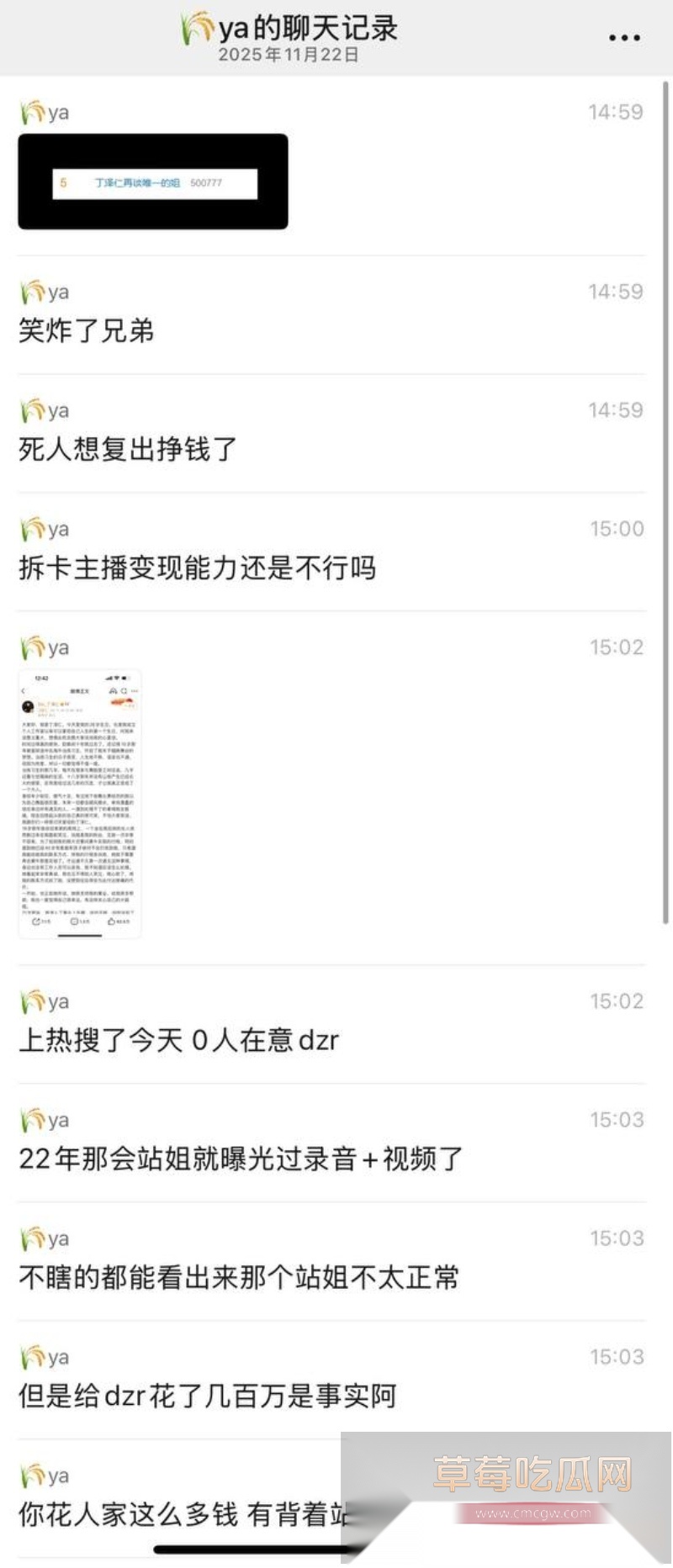Screen dimensions: 673x1568
Task: Open ya's avatar above the Weibo screenshot
Action: click(32, 647)
